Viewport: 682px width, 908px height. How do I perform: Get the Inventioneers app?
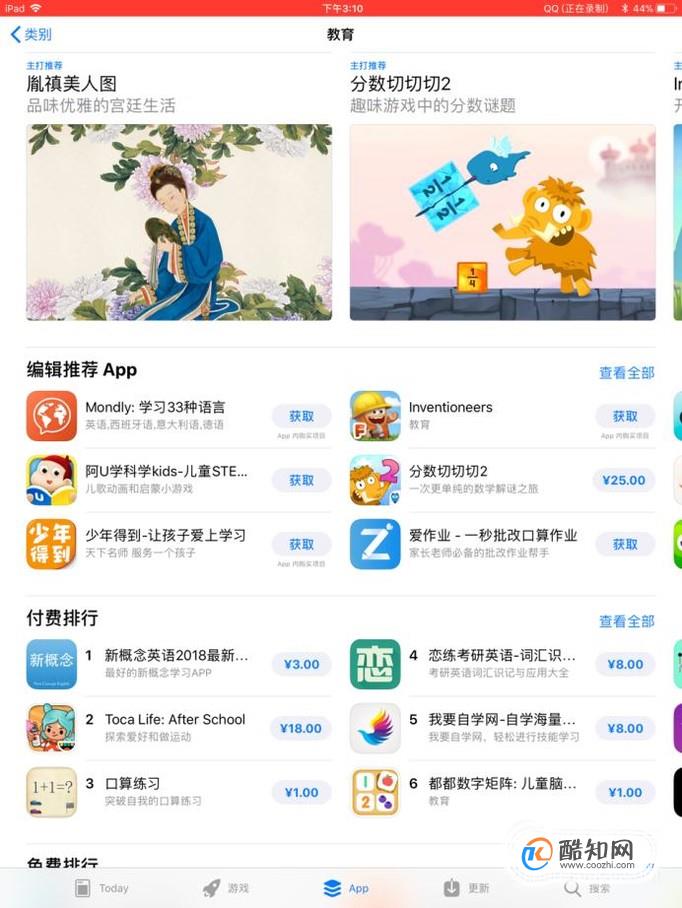(625, 416)
